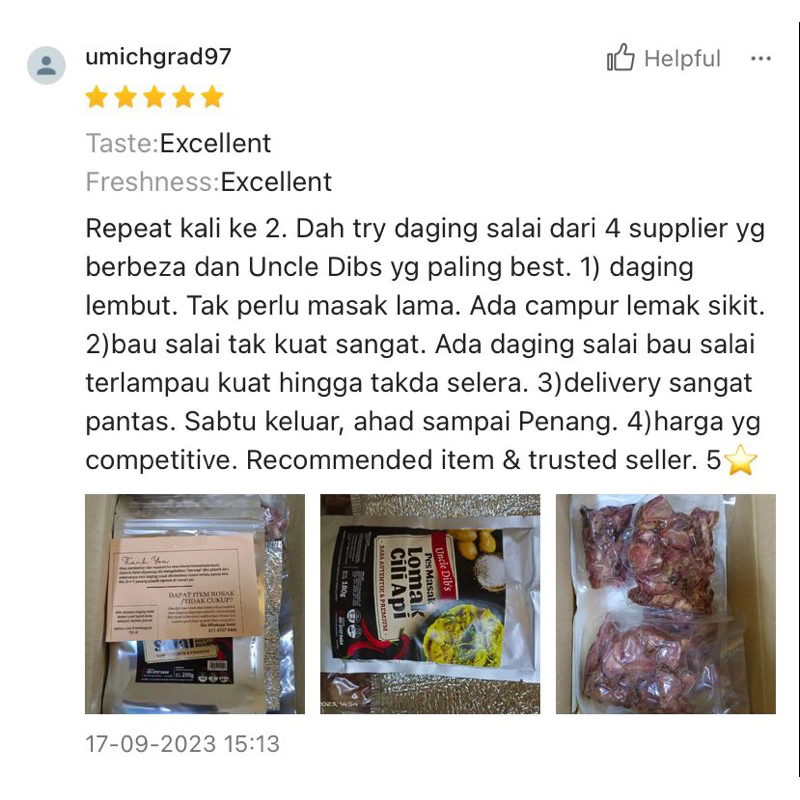Enlarge the photo of vacuum-packed smoked meat
This screenshot has width=800, height=800.
click(665, 603)
